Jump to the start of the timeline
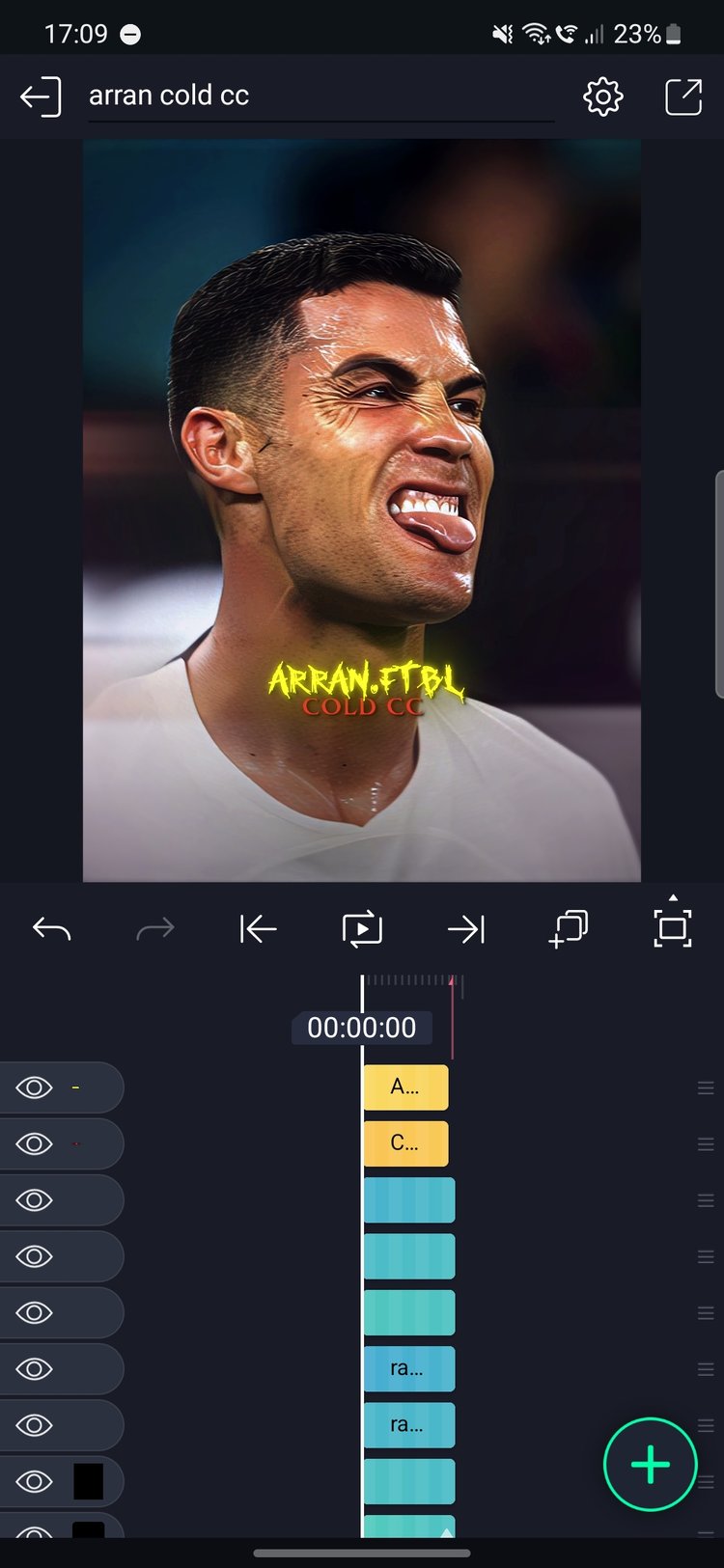 [x=258, y=929]
